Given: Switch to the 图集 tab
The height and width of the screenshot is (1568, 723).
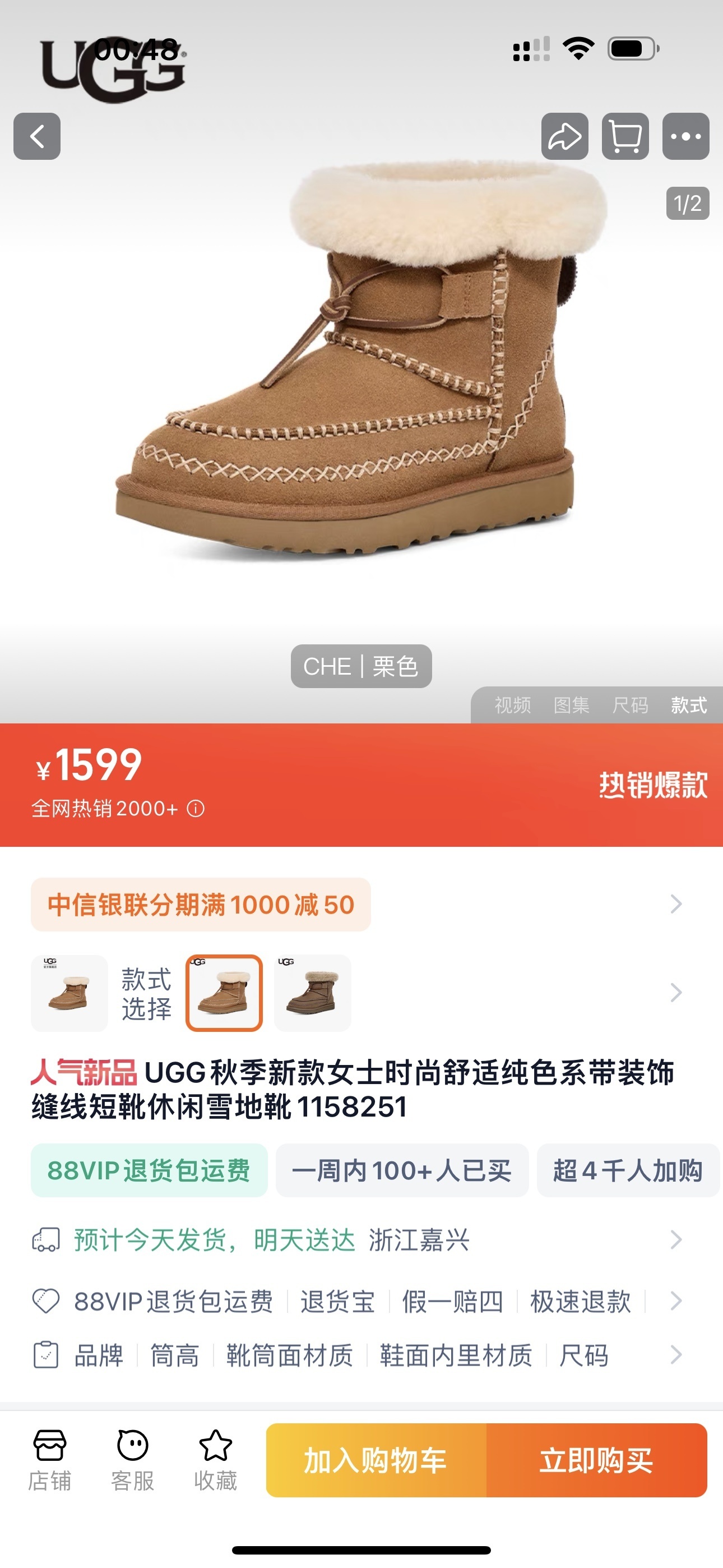Looking at the screenshot, I should click(571, 705).
